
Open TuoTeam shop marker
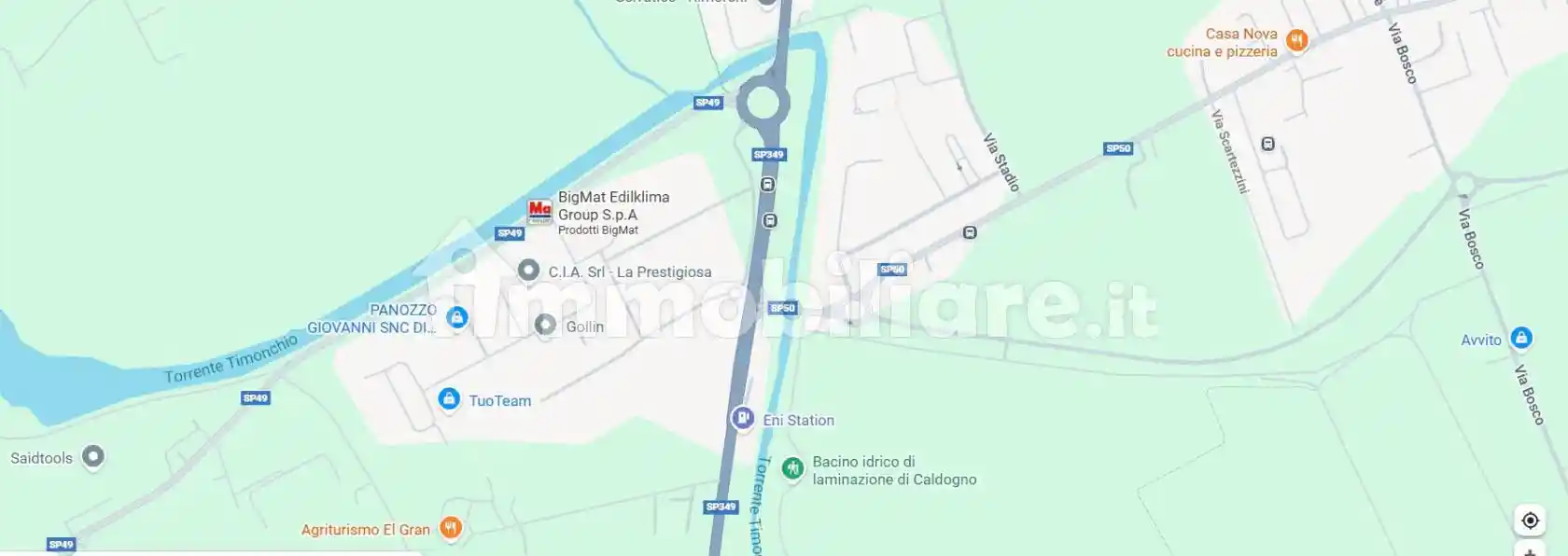(449, 399)
